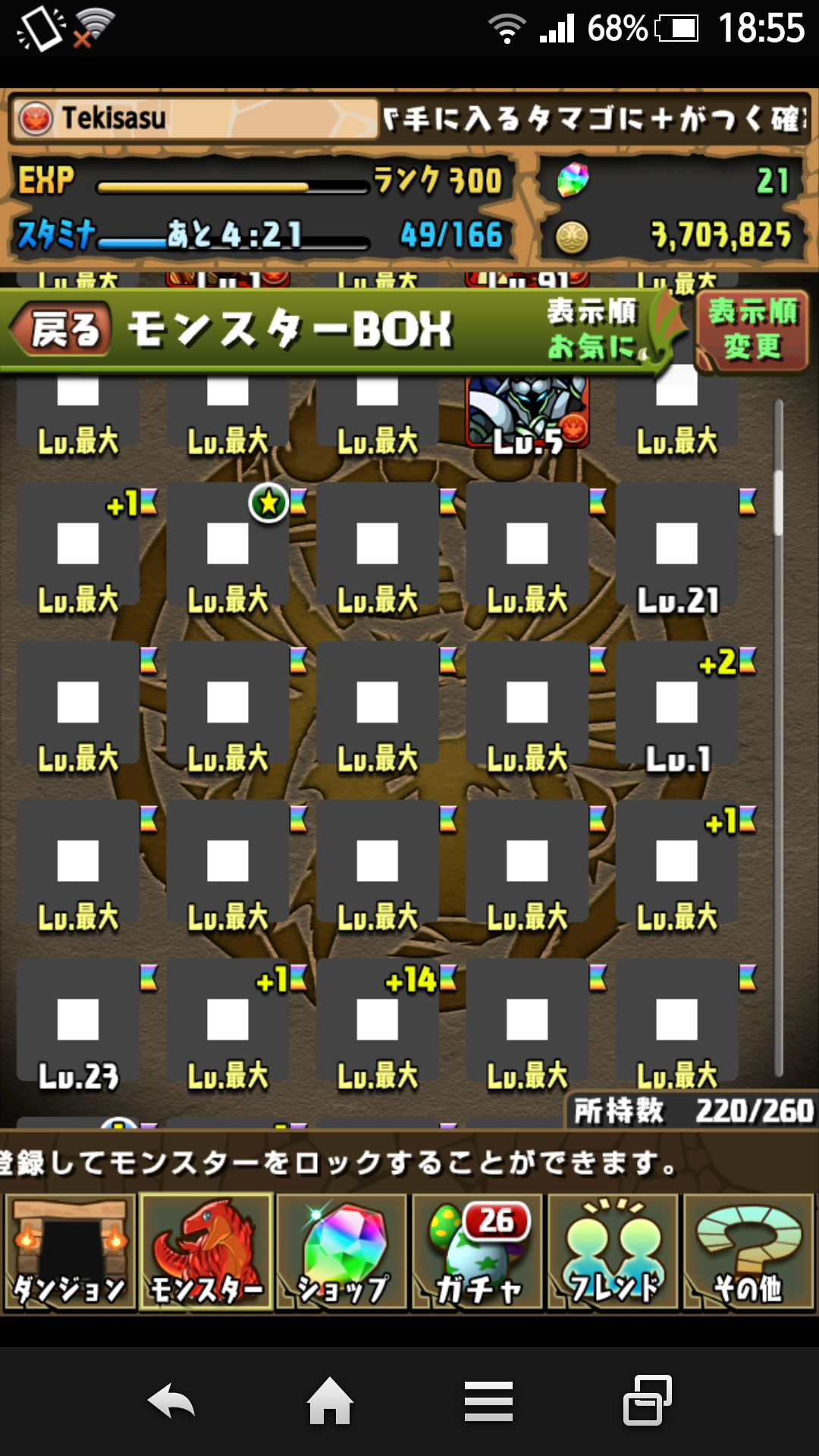Image resolution: width=819 pixels, height=1456 pixels.
Task: Open the ダンジョン (Dungeon) menu
Action: [68, 1251]
